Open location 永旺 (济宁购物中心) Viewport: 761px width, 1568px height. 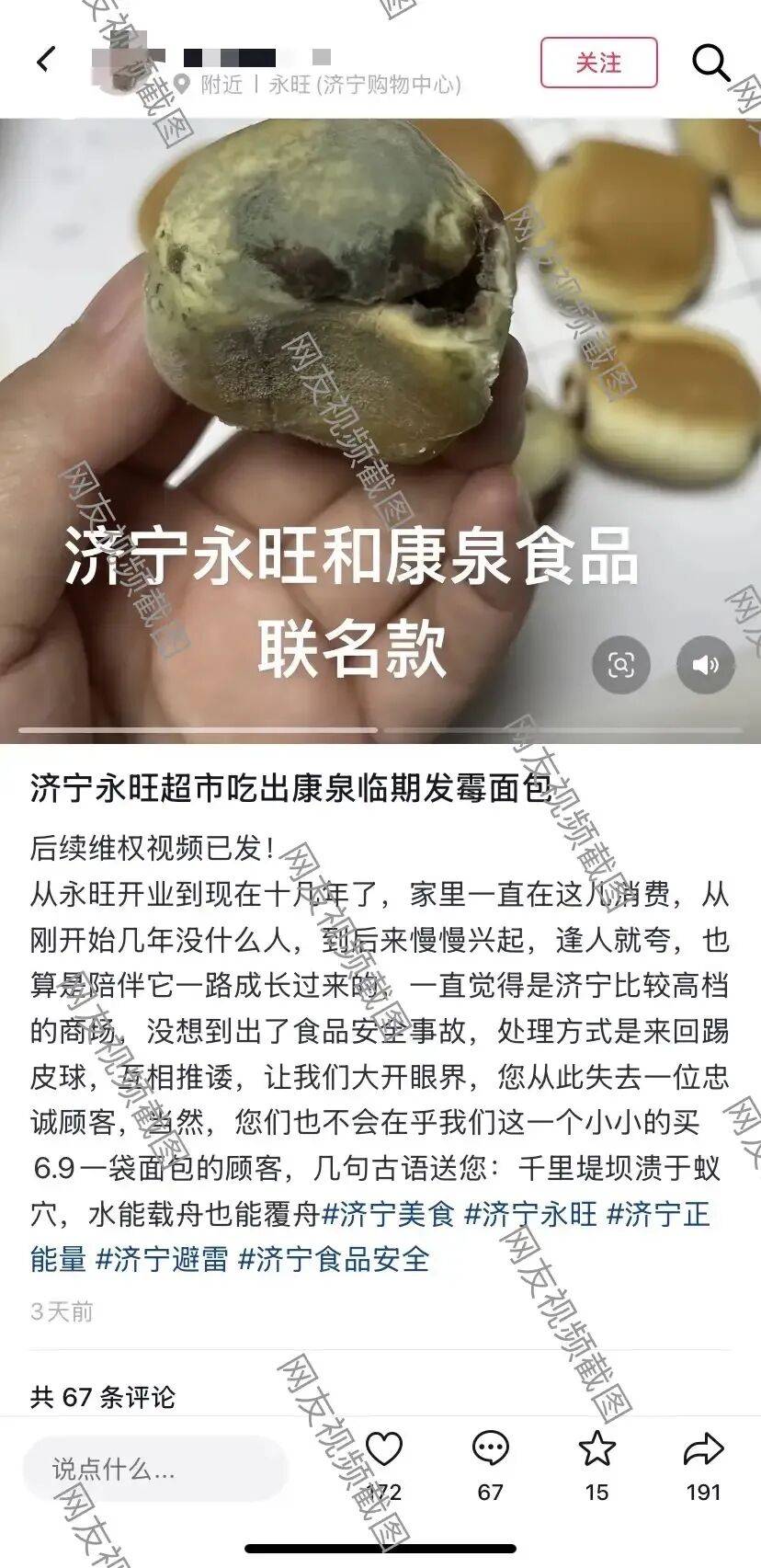(x=364, y=86)
